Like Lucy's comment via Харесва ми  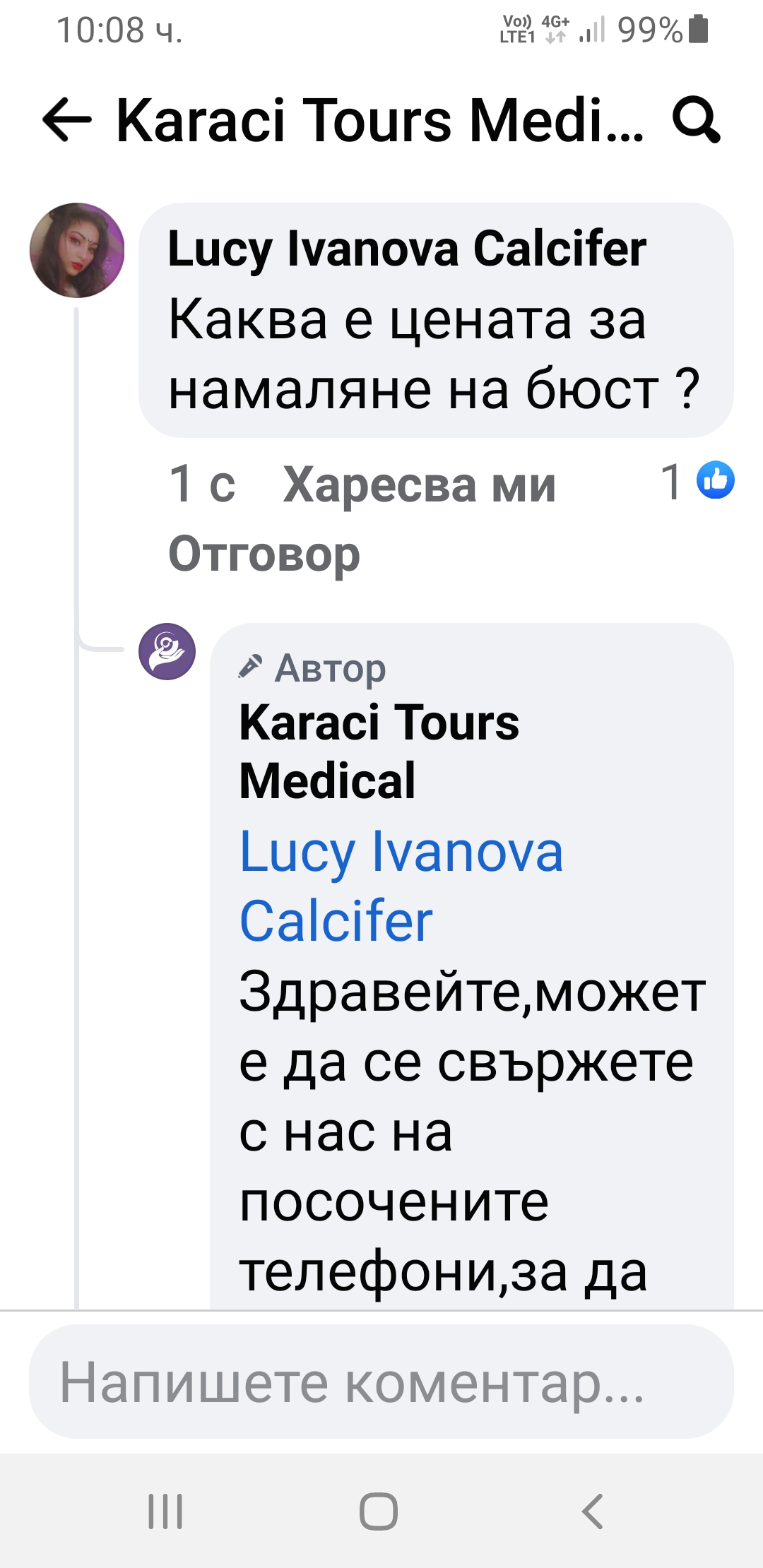pos(419,485)
